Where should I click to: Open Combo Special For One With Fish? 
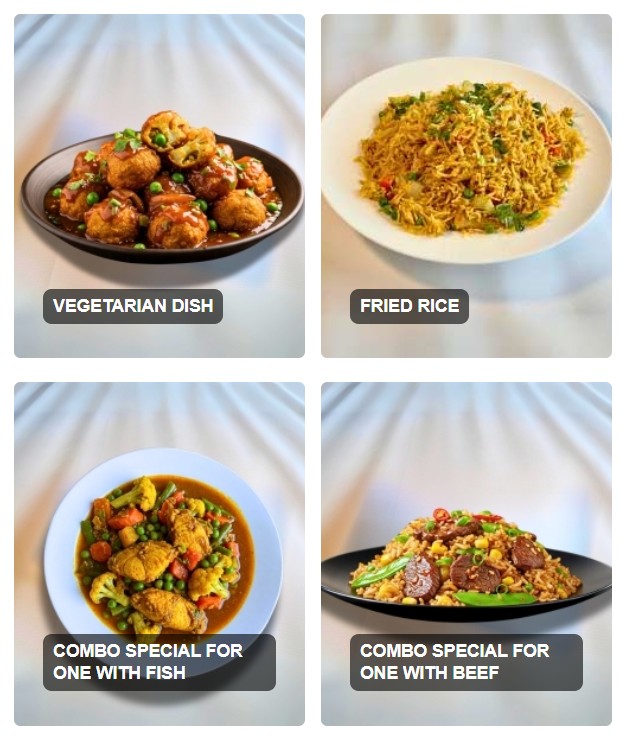[x=159, y=553]
